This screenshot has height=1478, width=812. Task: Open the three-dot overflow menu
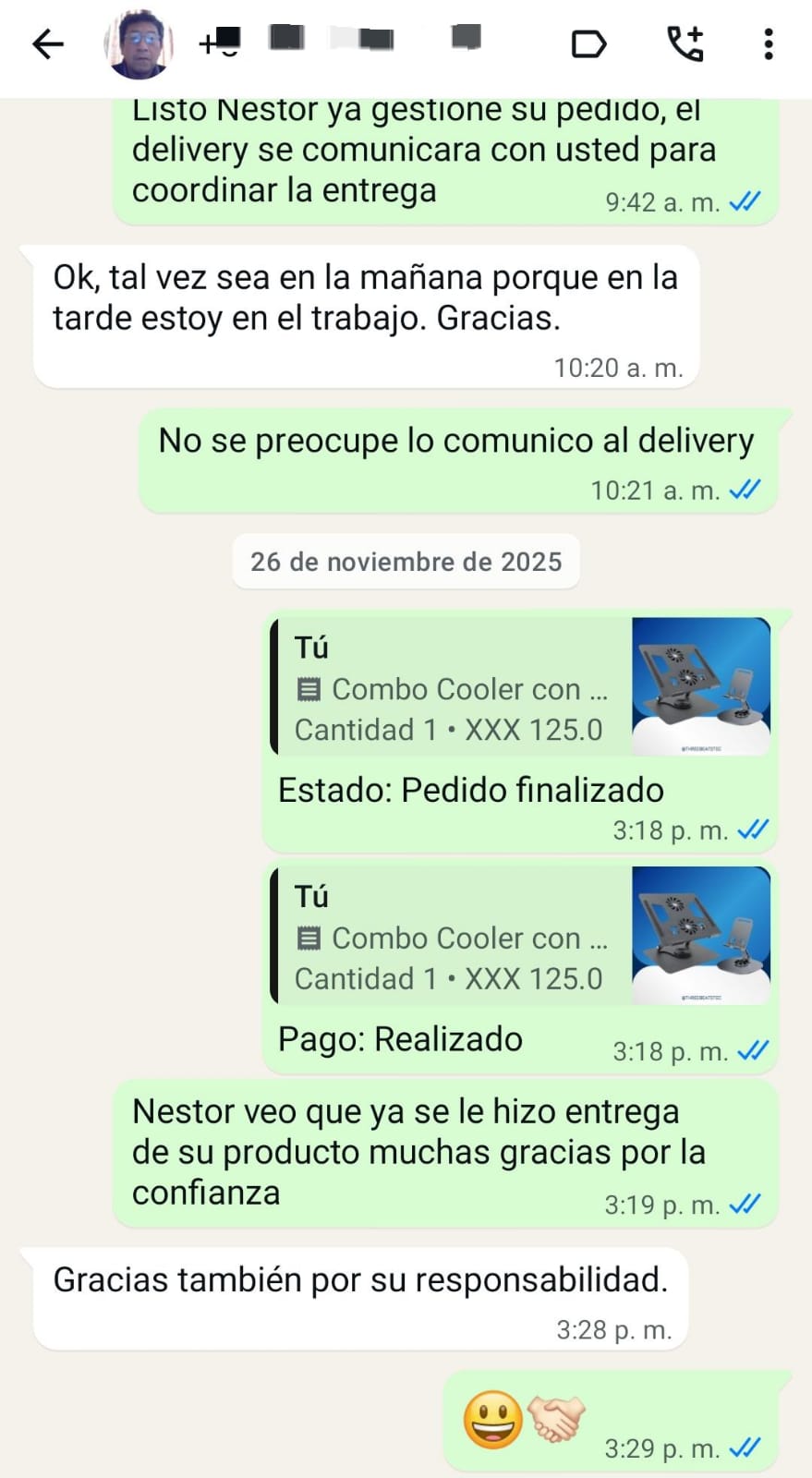pyautogui.click(x=768, y=43)
